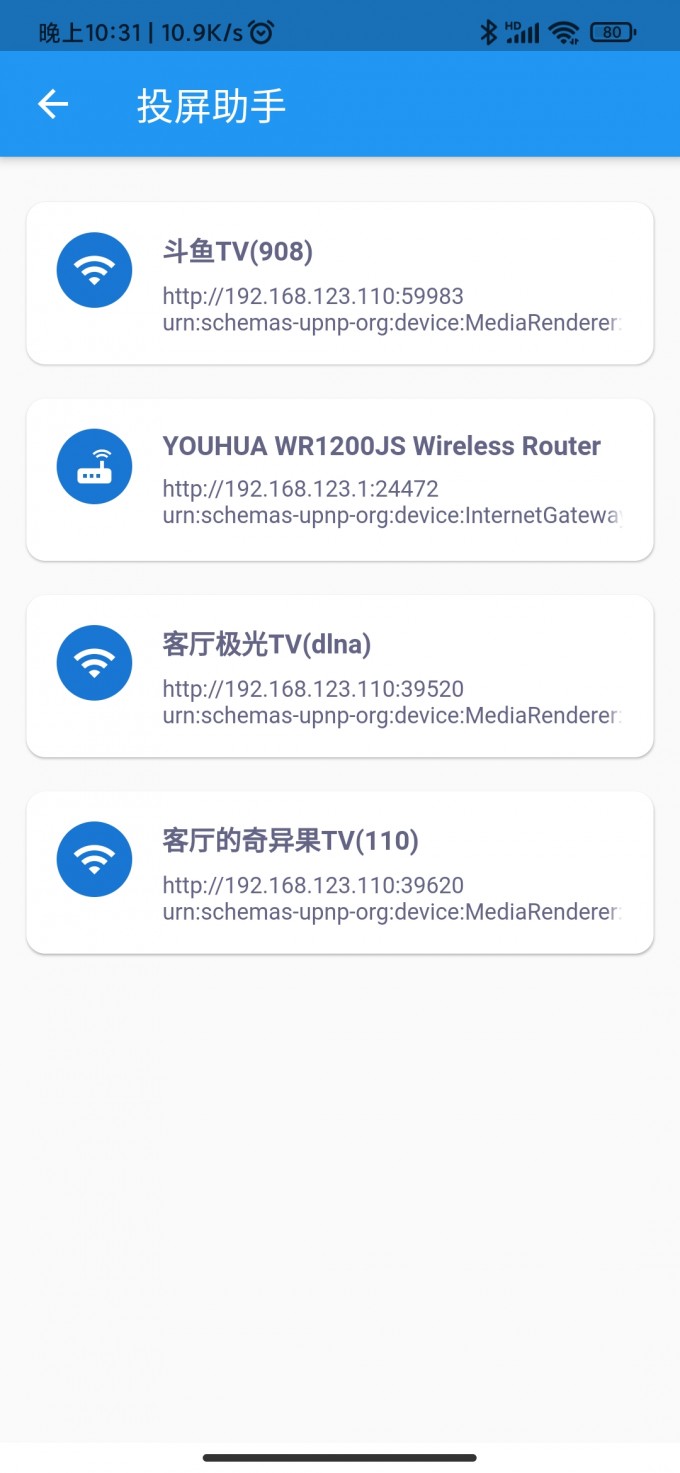Go back using the app bar arrow

click(x=53, y=104)
